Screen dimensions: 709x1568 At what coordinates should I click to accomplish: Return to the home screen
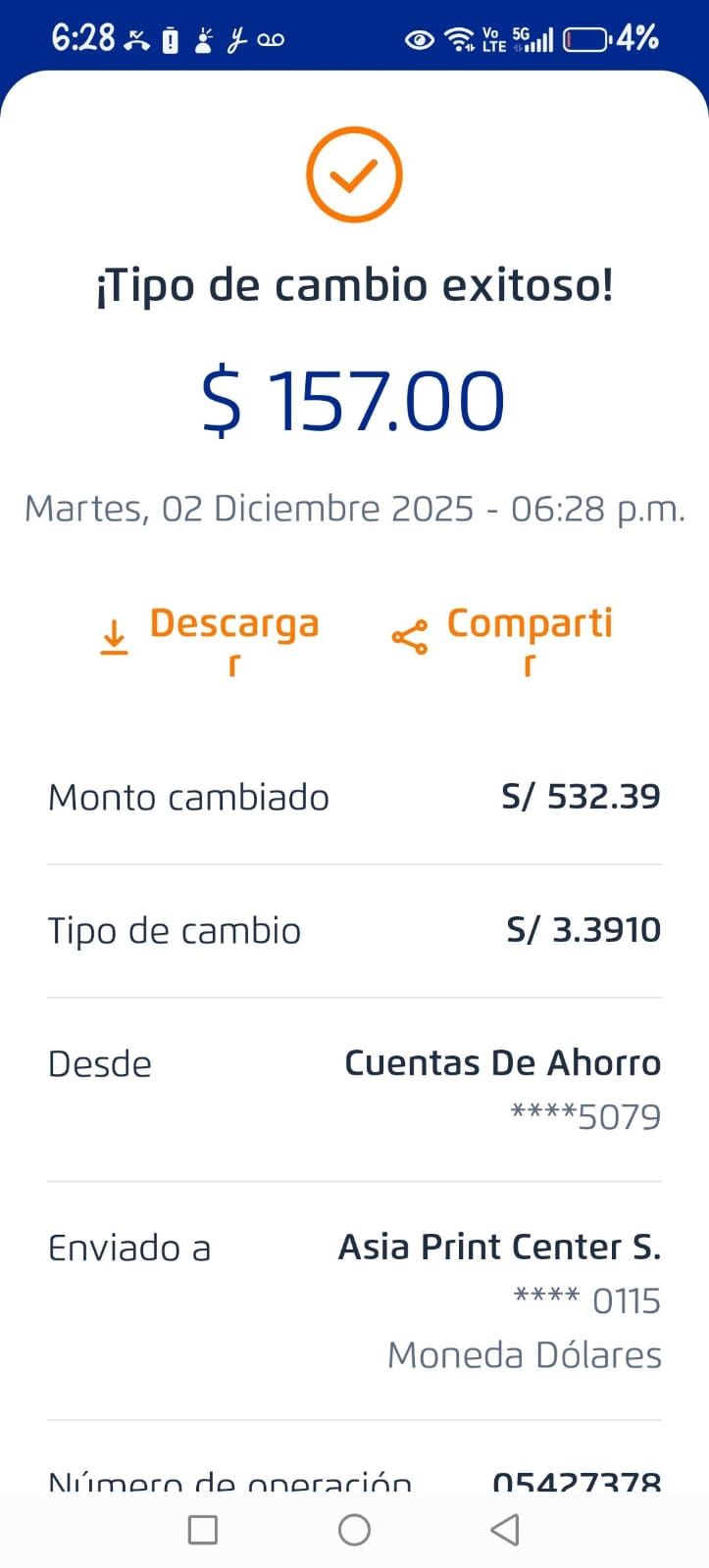point(354,1530)
